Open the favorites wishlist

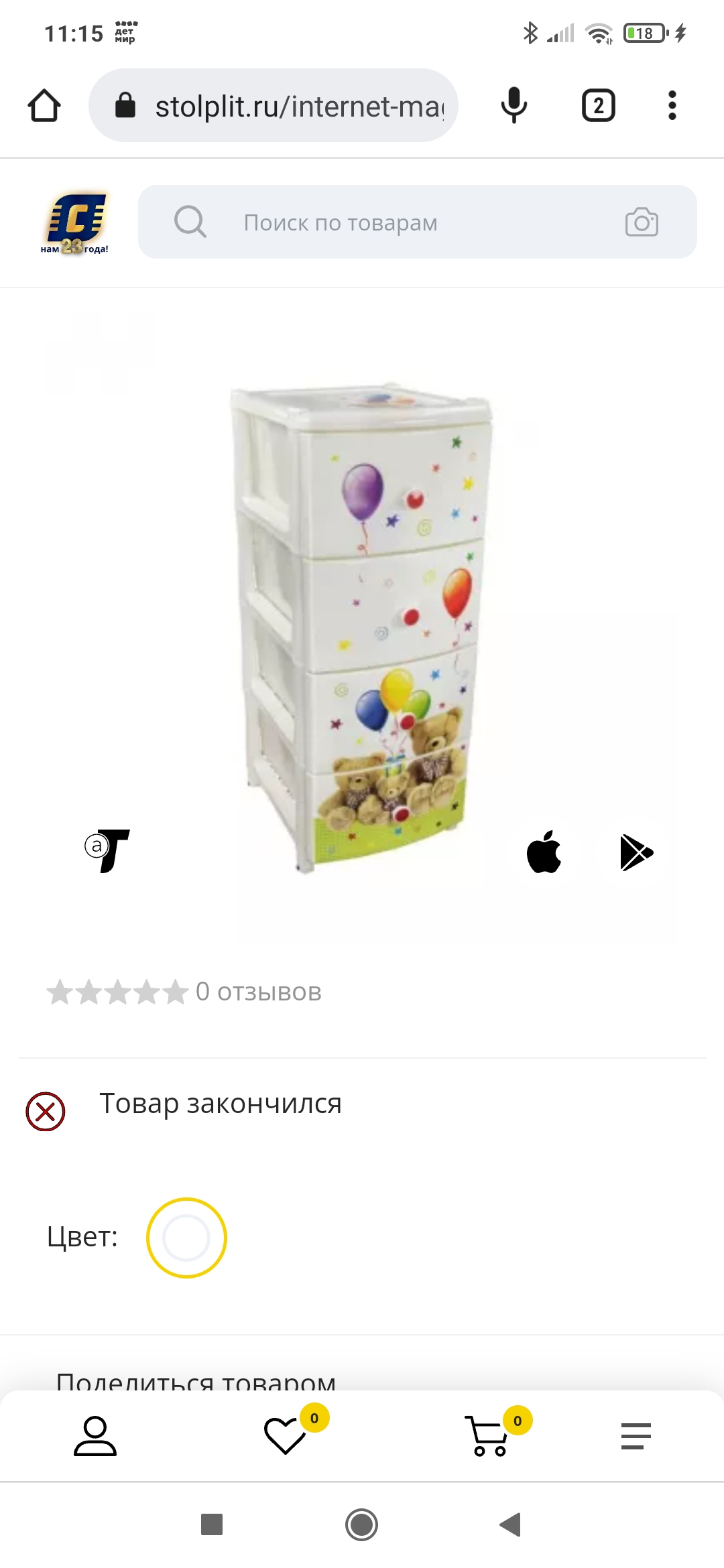point(286,1436)
